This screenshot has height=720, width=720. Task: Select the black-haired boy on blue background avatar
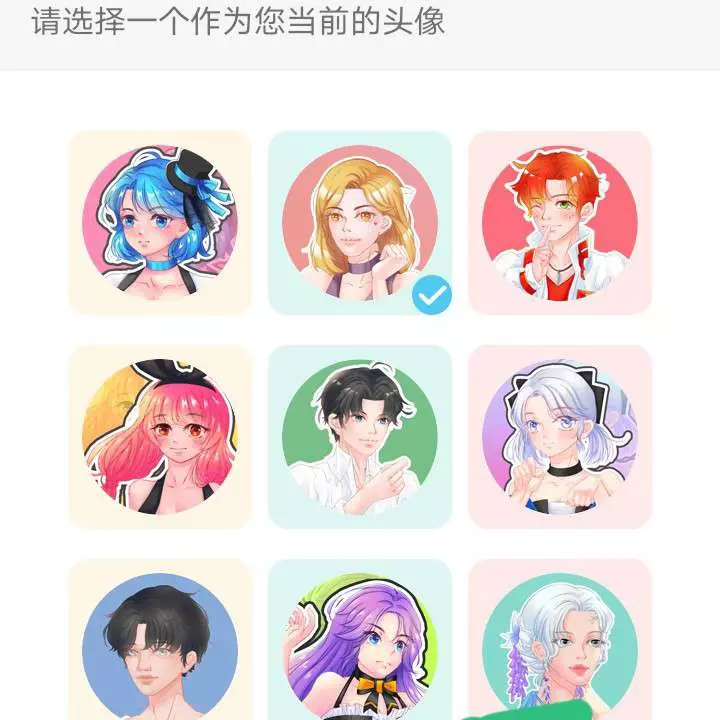[160, 645]
